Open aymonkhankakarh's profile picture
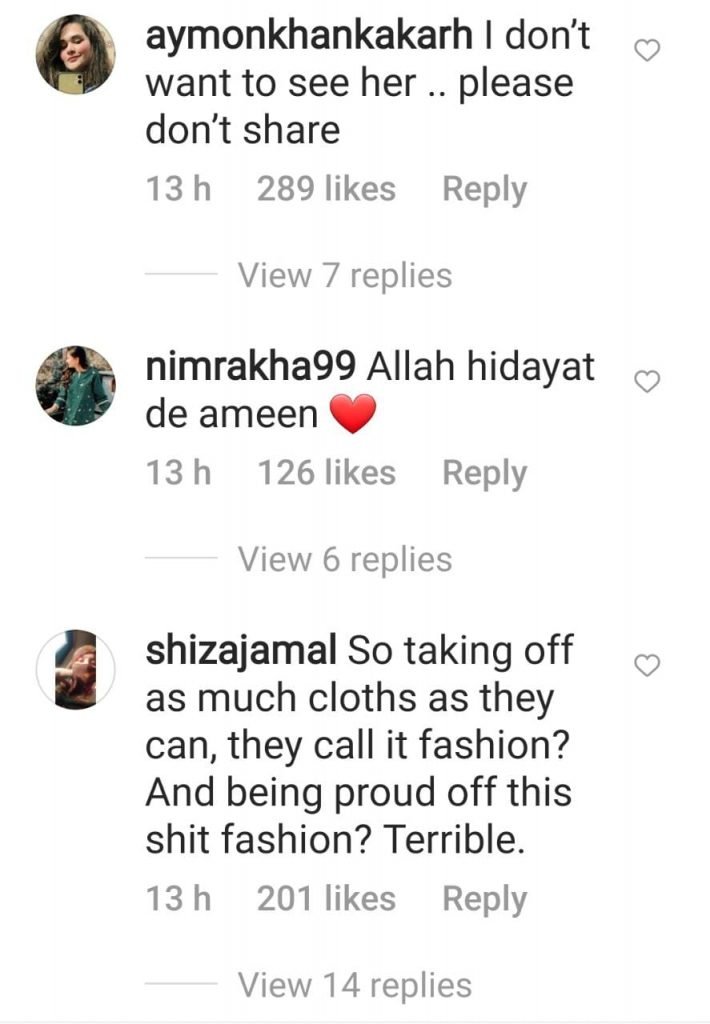 [76, 55]
